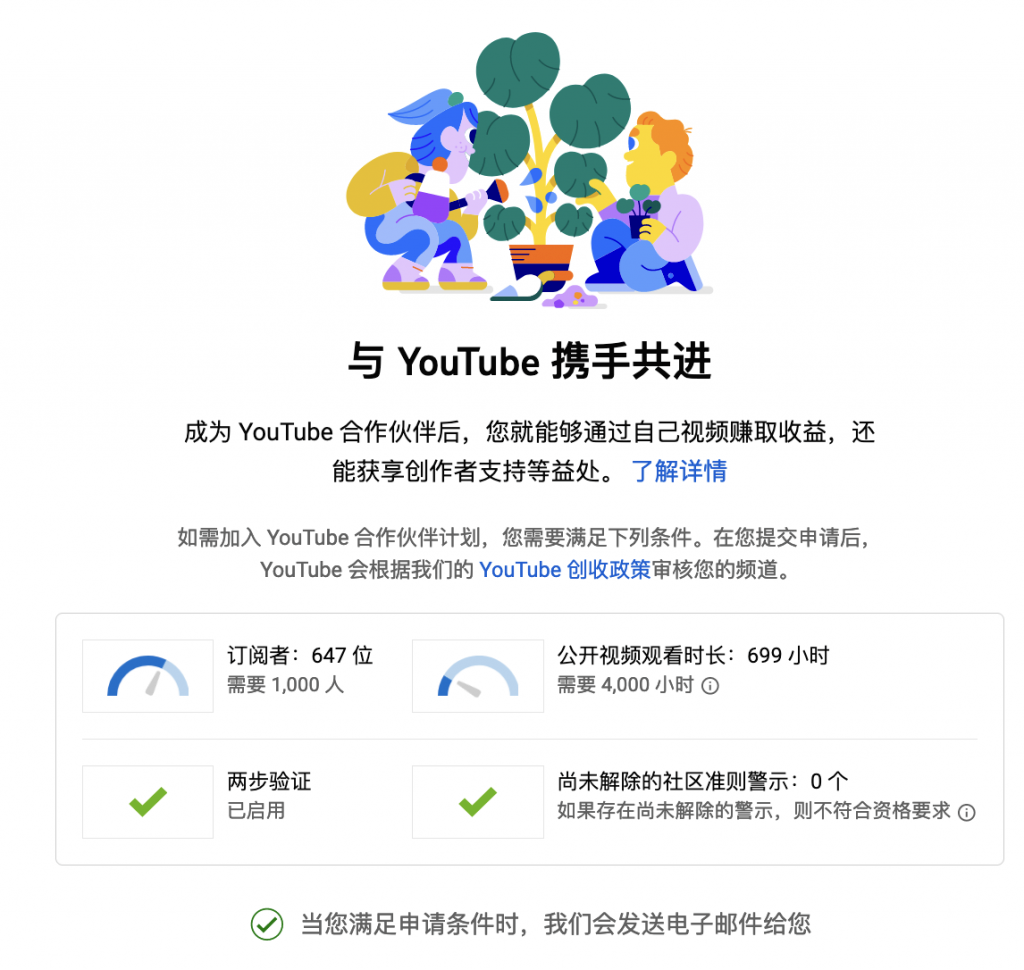Viewport: 1024px width, 970px height.
Task: Open the 了解详情 link
Action: point(679,471)
